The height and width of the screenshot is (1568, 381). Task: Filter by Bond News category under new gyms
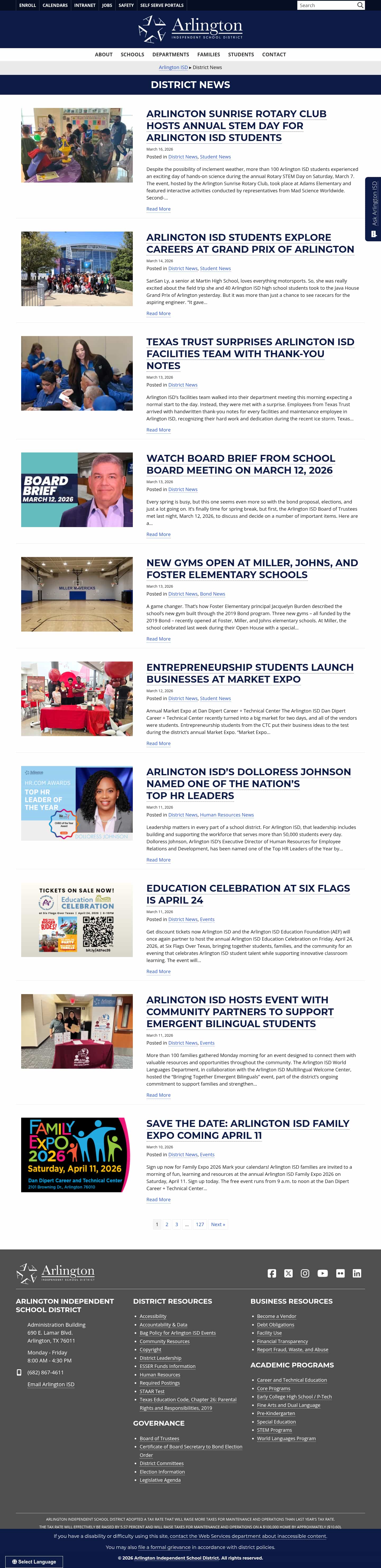(x=212, y=594)
